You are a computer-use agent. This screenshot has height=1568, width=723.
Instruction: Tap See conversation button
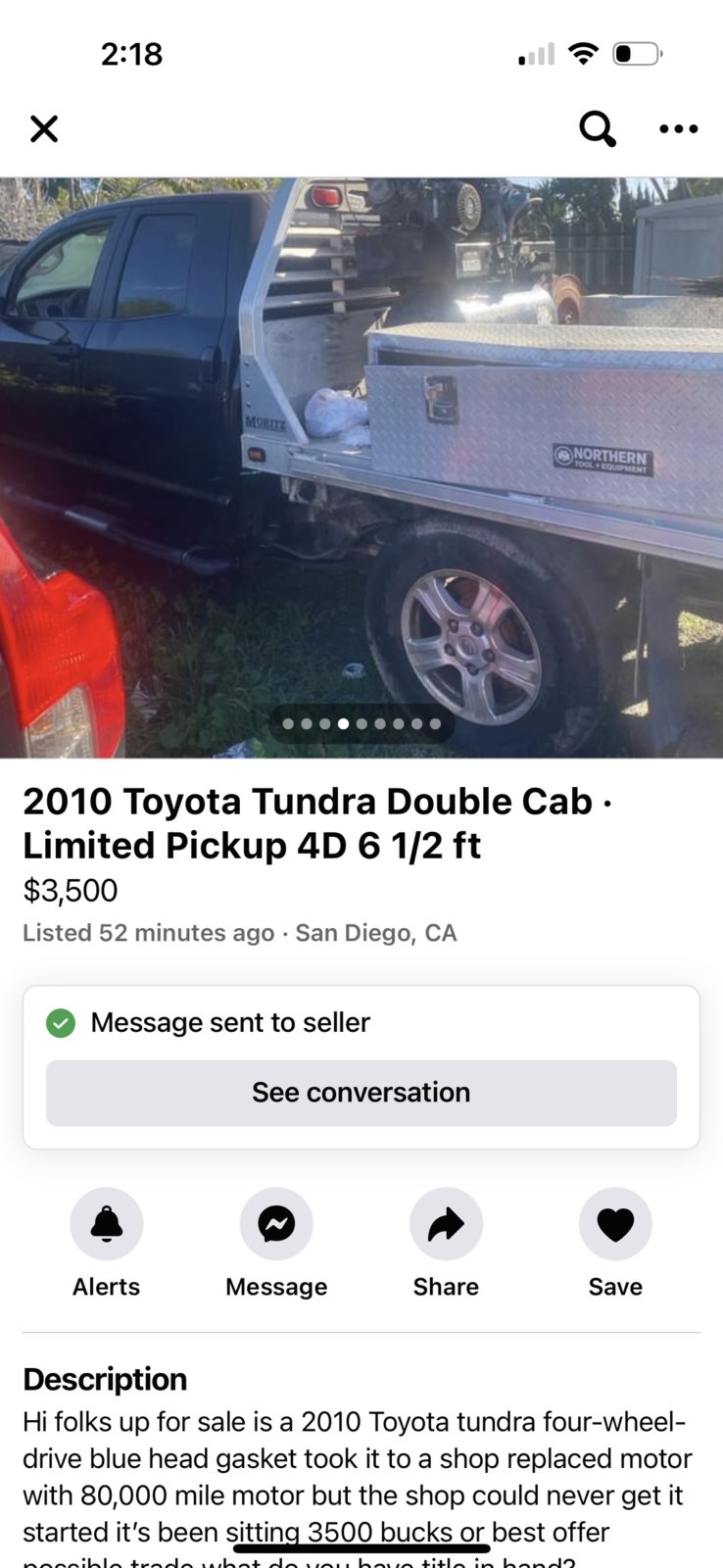click(x=361, y=1093)
